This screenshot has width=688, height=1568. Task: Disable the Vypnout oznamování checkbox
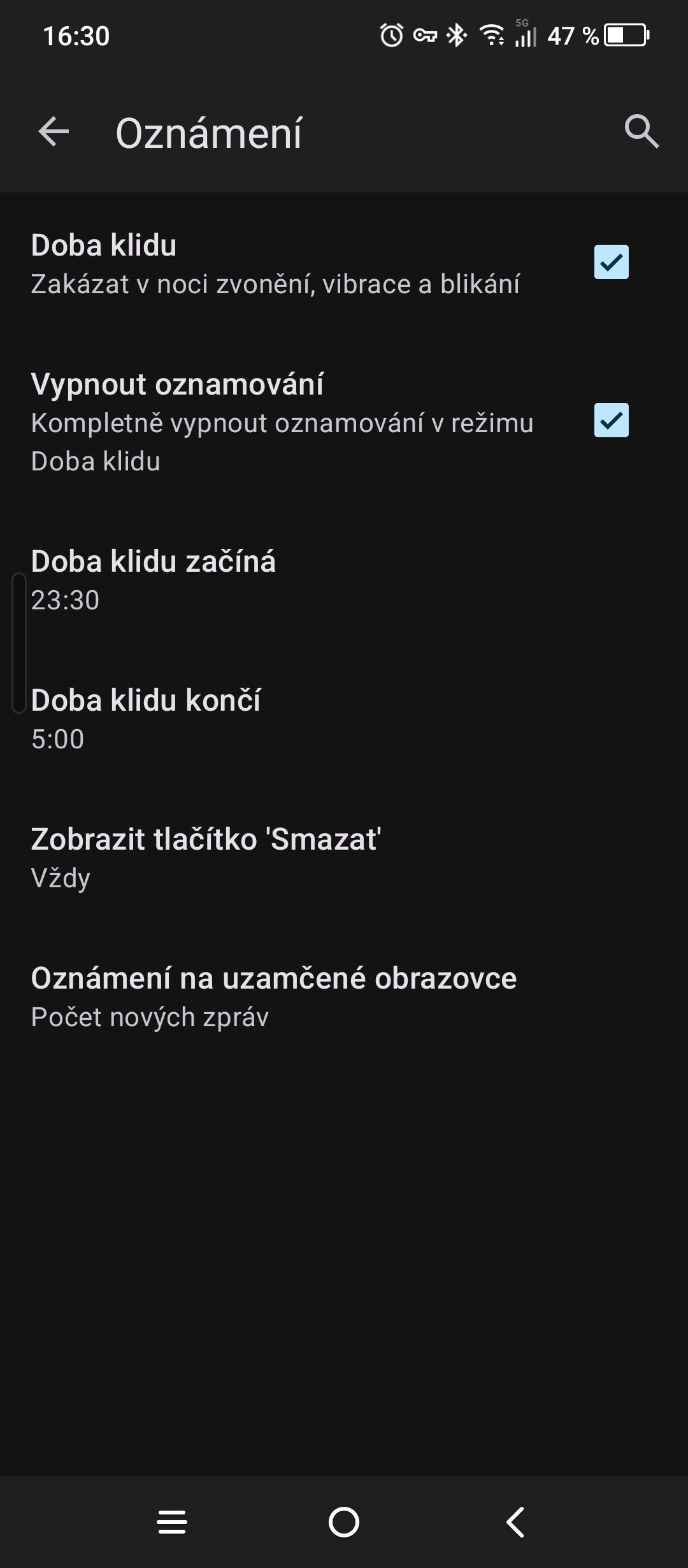(611, 420)
